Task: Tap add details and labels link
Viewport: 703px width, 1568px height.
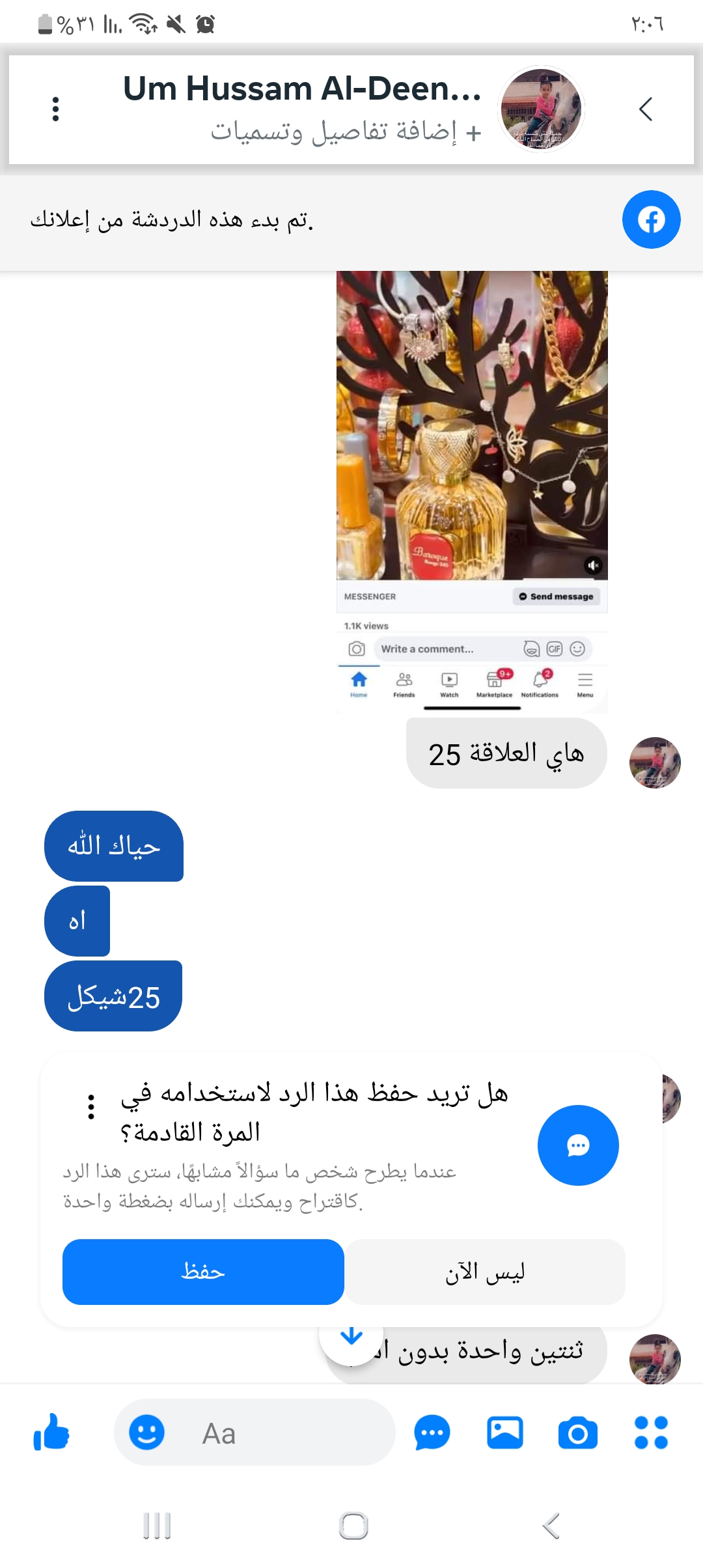Action: click(x=345, y=132)
